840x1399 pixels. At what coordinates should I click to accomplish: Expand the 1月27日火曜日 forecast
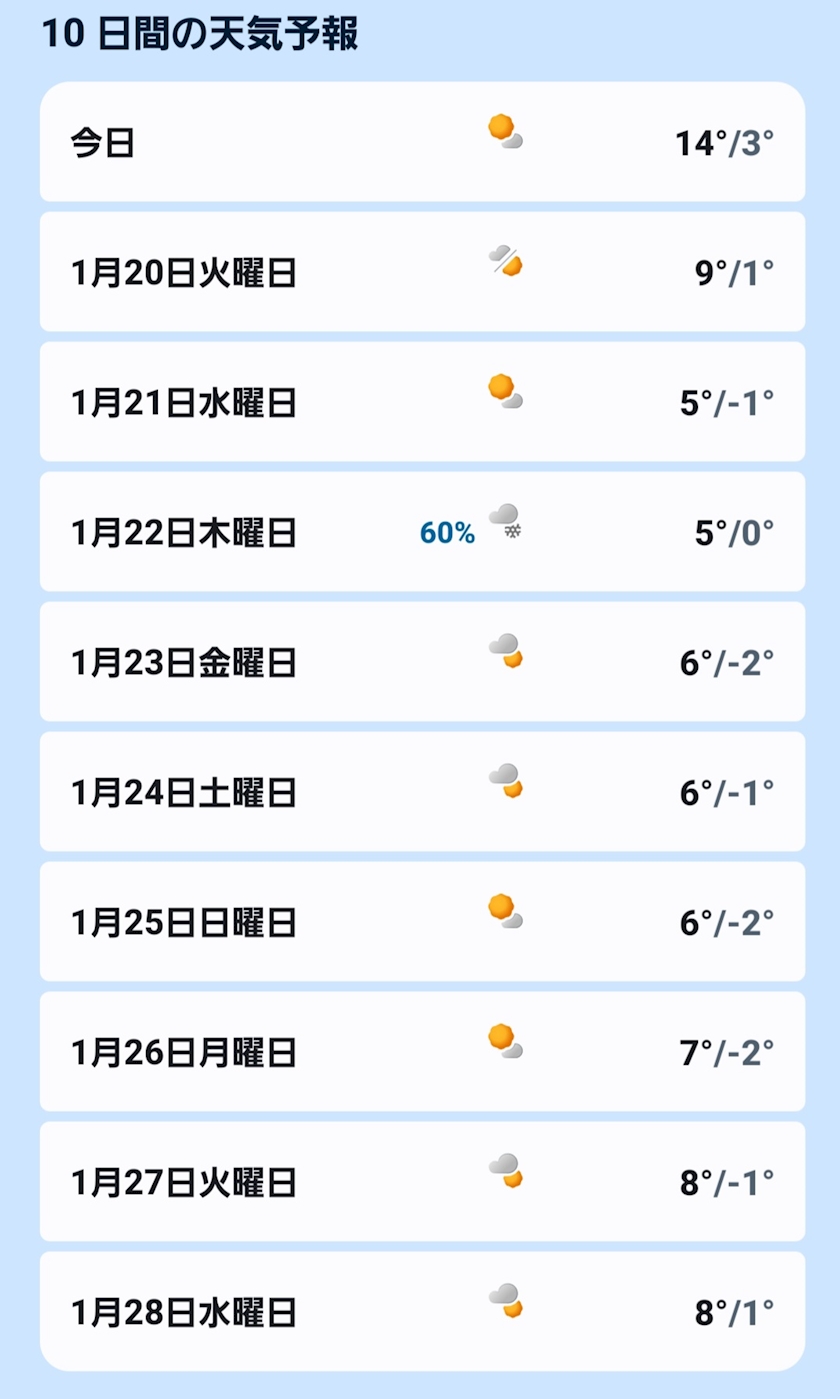(422, 1182)
